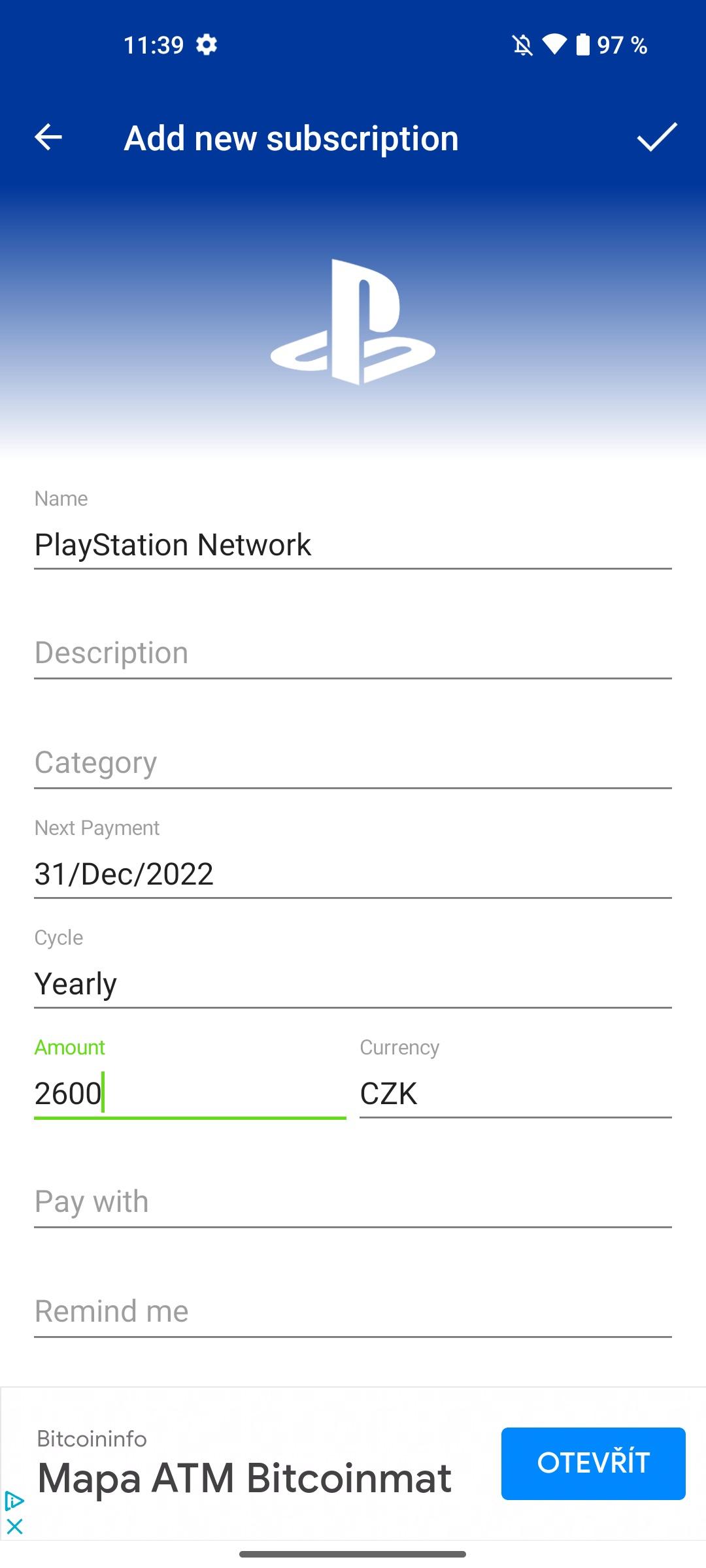This screenshot has height=1568, width=706.
Task: Go back using the arrow icon
Action: 48,138
